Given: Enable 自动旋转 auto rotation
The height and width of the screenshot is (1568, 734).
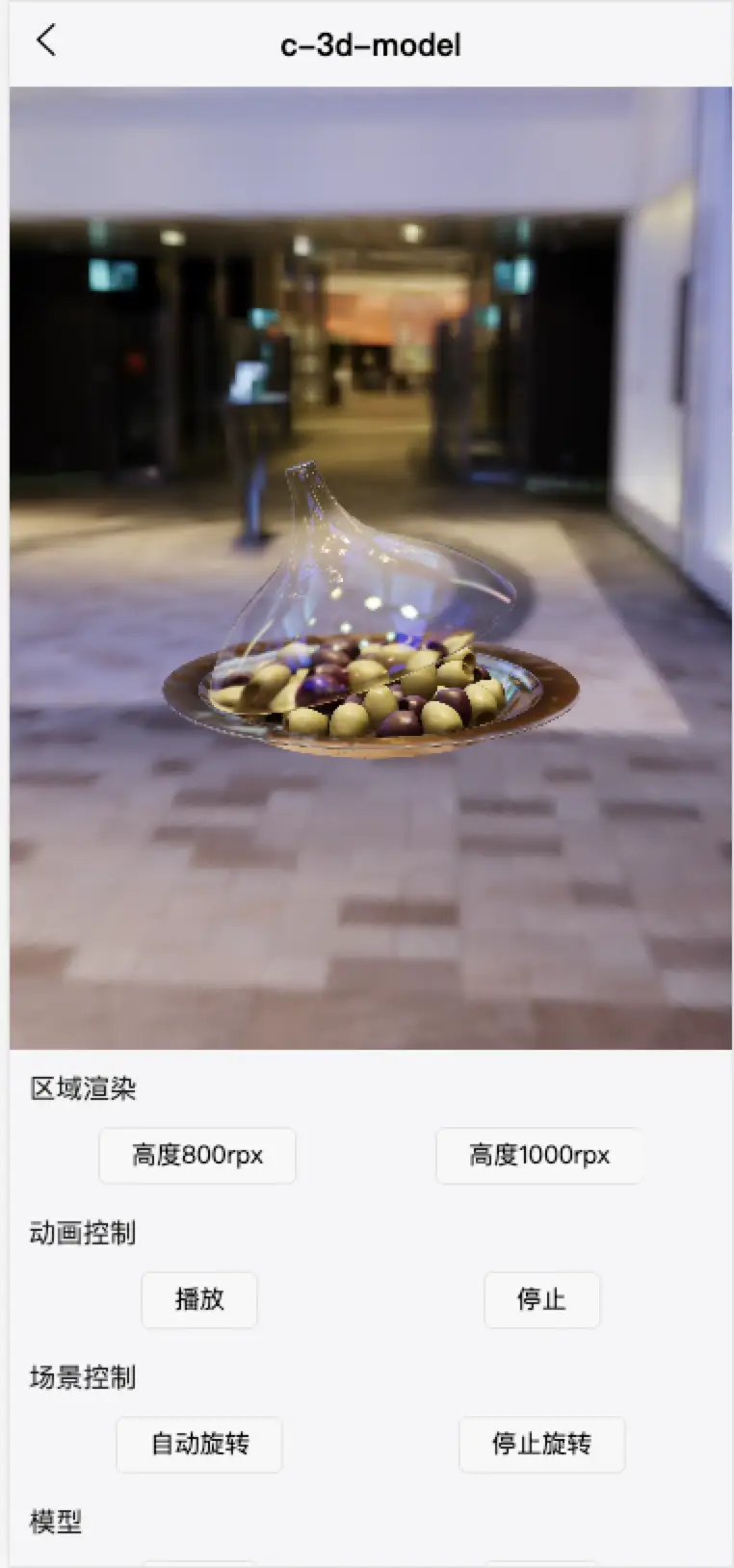Looking at the screenshot, I should point(199,1444).
